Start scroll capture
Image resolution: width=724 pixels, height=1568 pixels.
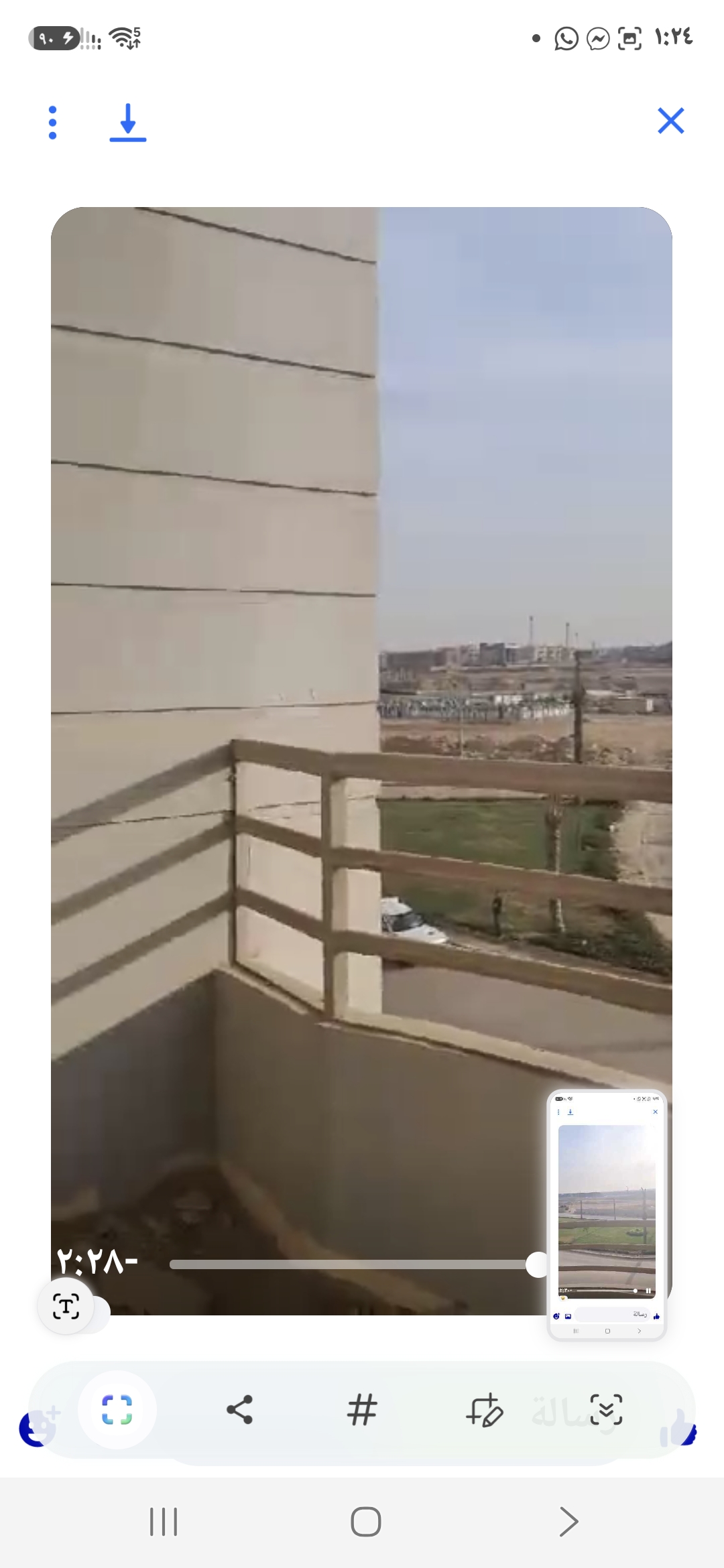pyautogui.click(x=606, y=1410)
